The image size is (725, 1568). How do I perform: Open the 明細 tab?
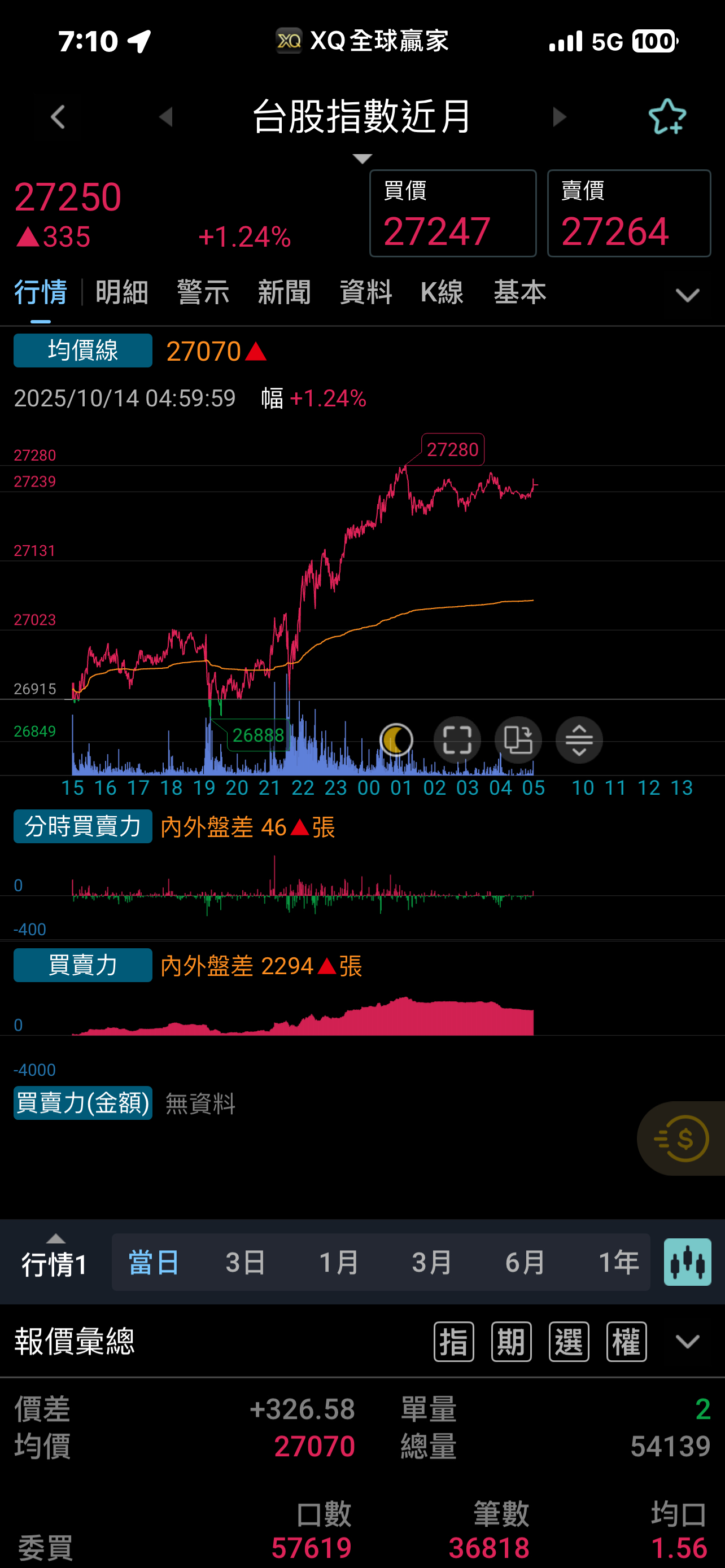point(122,293)
